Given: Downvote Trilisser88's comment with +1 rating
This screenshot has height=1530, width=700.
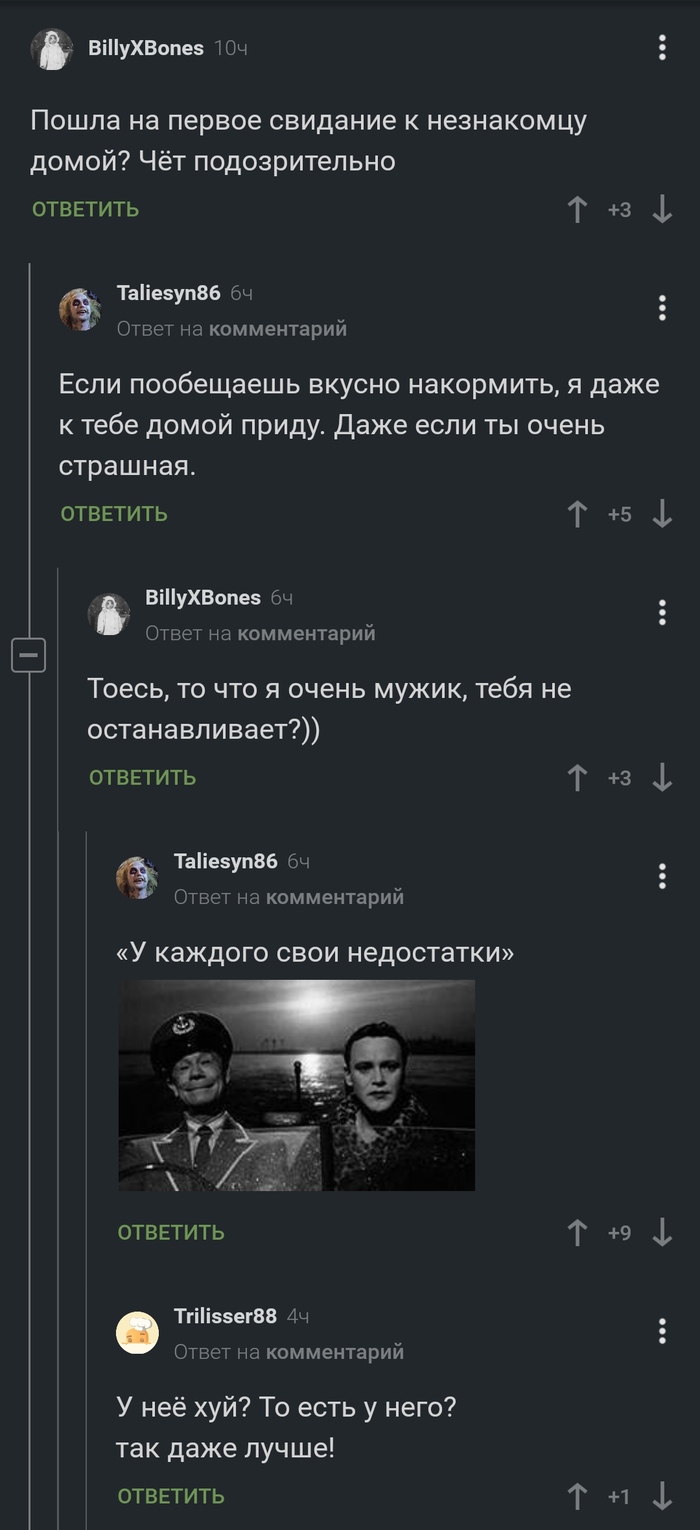Looking at the screenshot, I should tap(662, 1496).
